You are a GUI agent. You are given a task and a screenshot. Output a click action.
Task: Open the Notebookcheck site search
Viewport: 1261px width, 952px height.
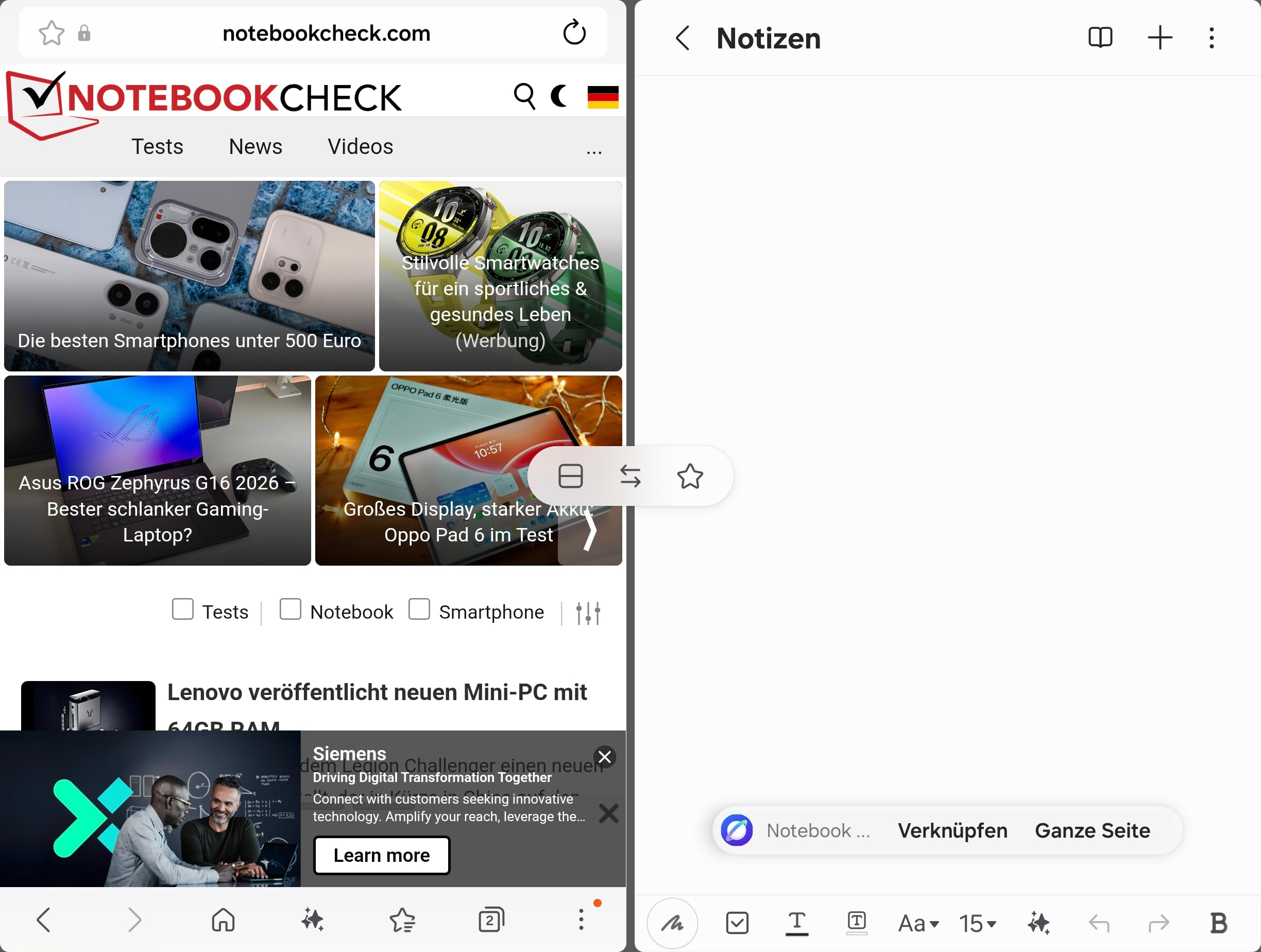click(524, 96)
